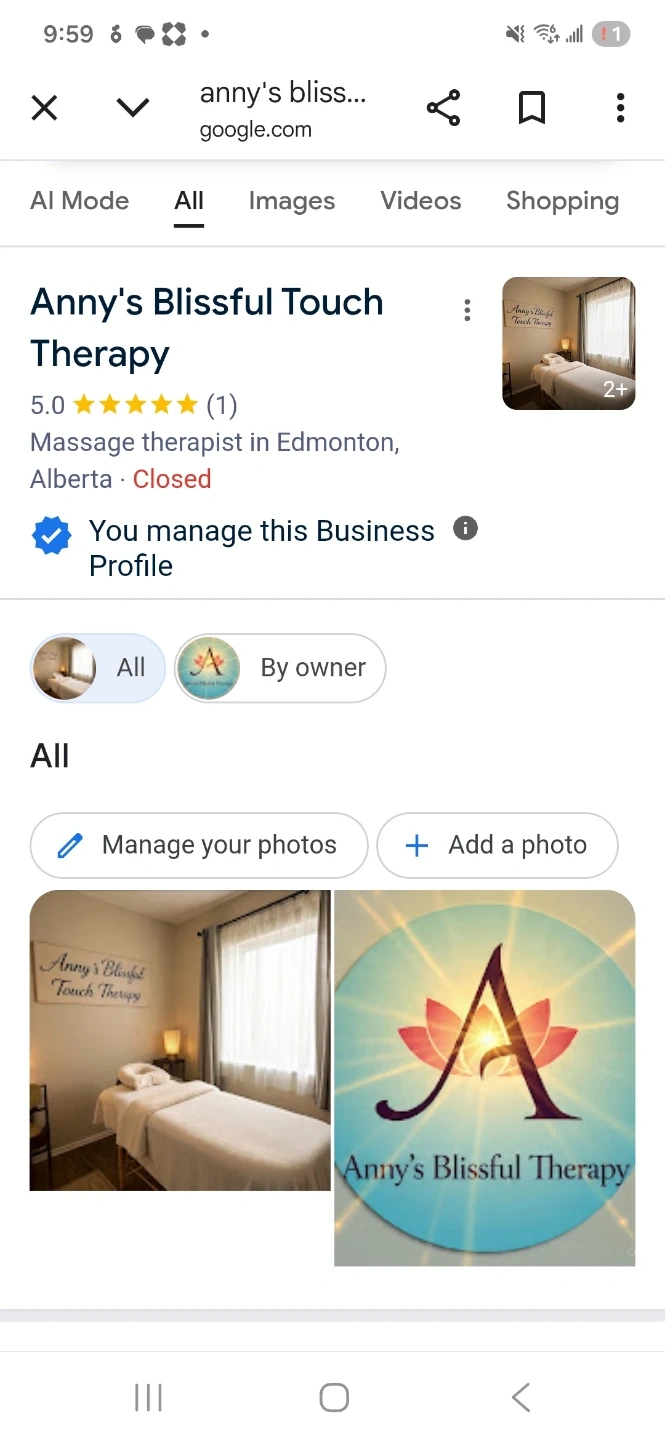Add a photo to the profile
The width and height of the screenshot is (665, 1440).
[497, 845]
